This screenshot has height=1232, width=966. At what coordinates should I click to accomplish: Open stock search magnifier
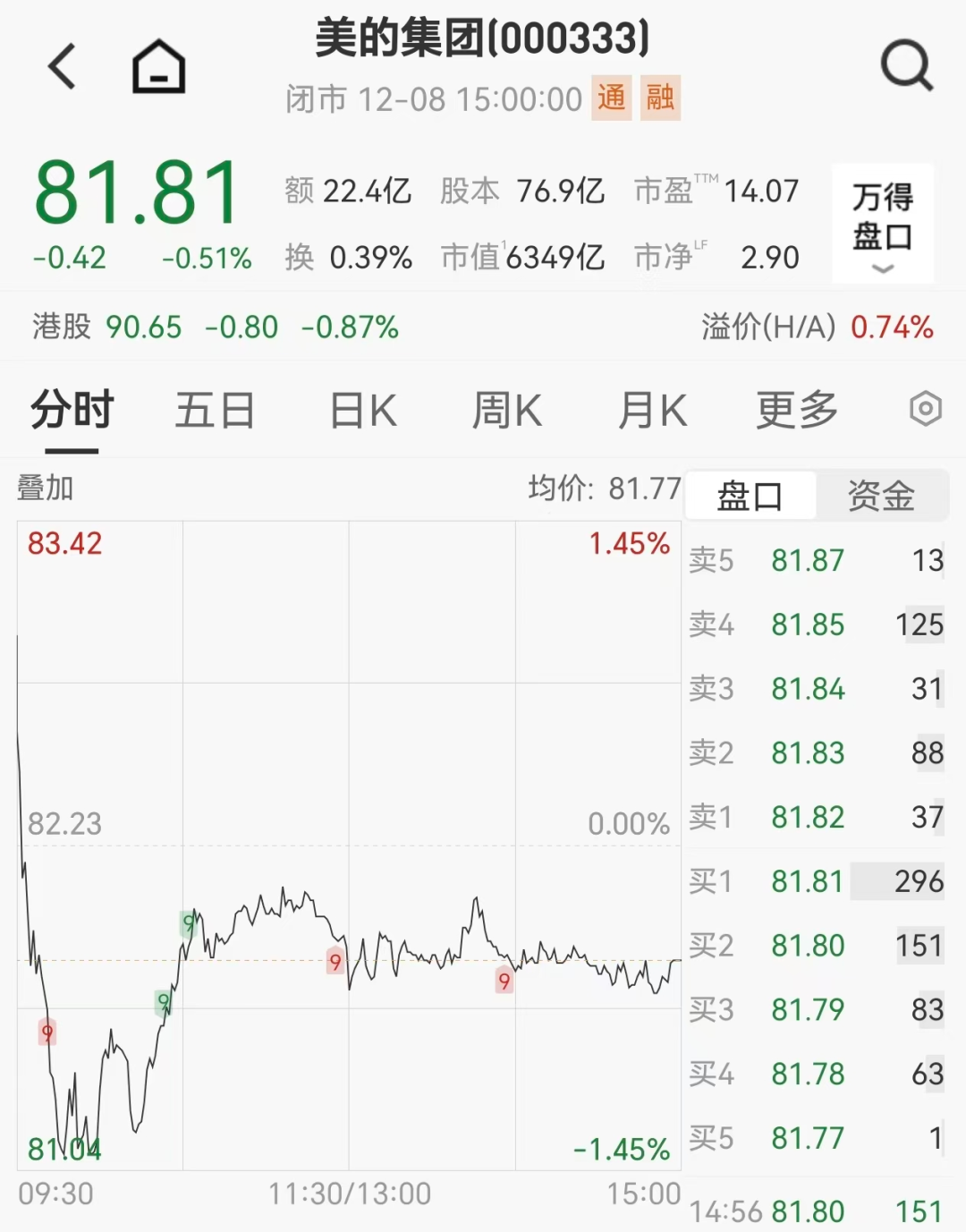tap(906, 65)
